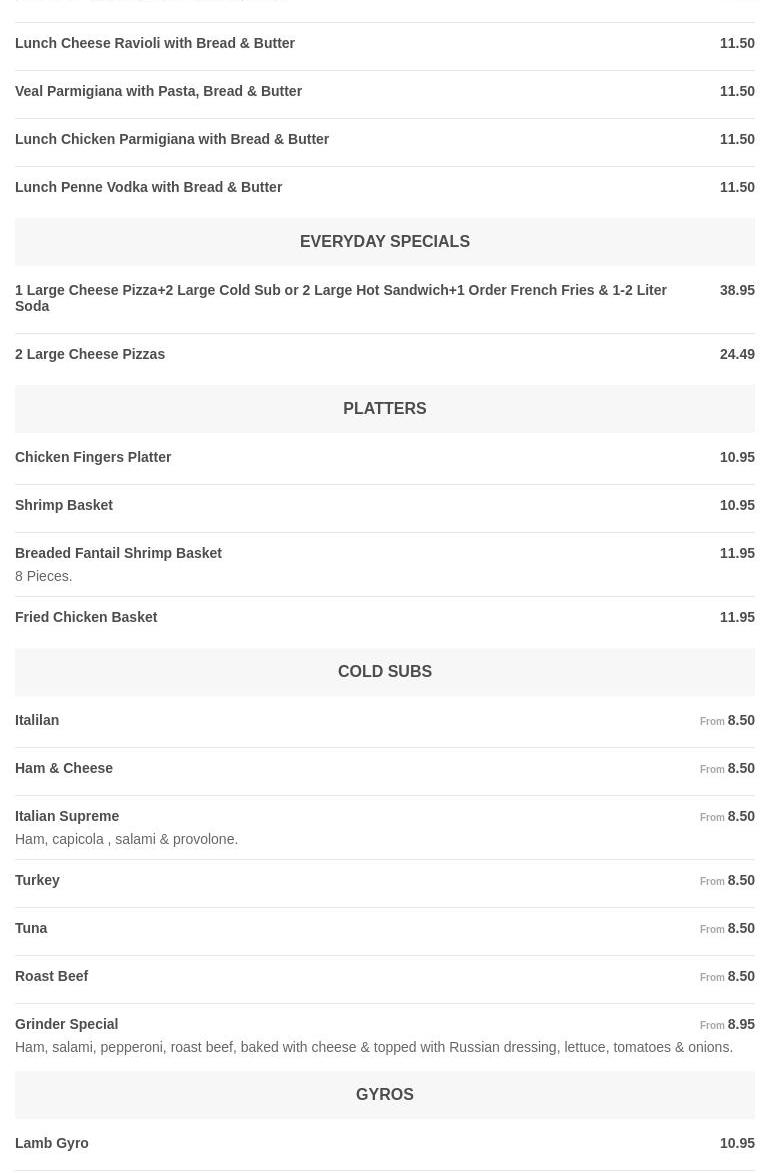Choose Lunch Chicken Parmigiana with Bread & Butter
The width and height of the screenshot is (770, 1173).
pyautogui.click(x=172, y=140)
